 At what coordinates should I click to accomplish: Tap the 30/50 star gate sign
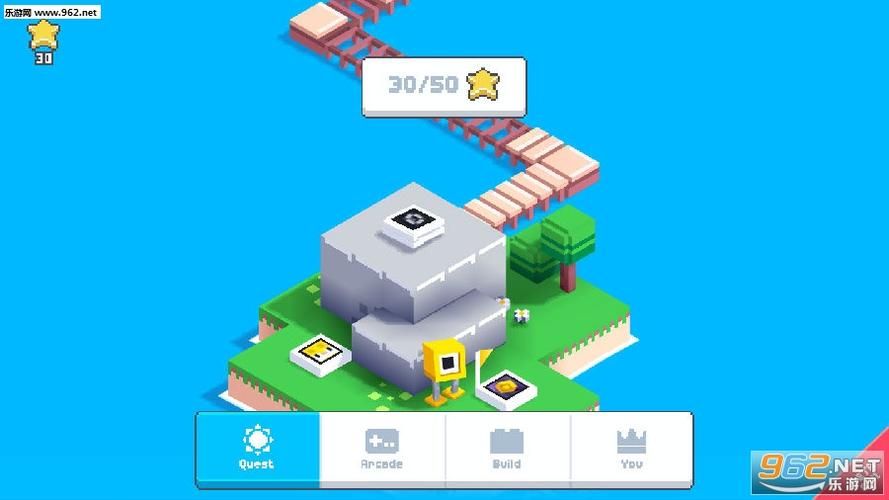444,85
